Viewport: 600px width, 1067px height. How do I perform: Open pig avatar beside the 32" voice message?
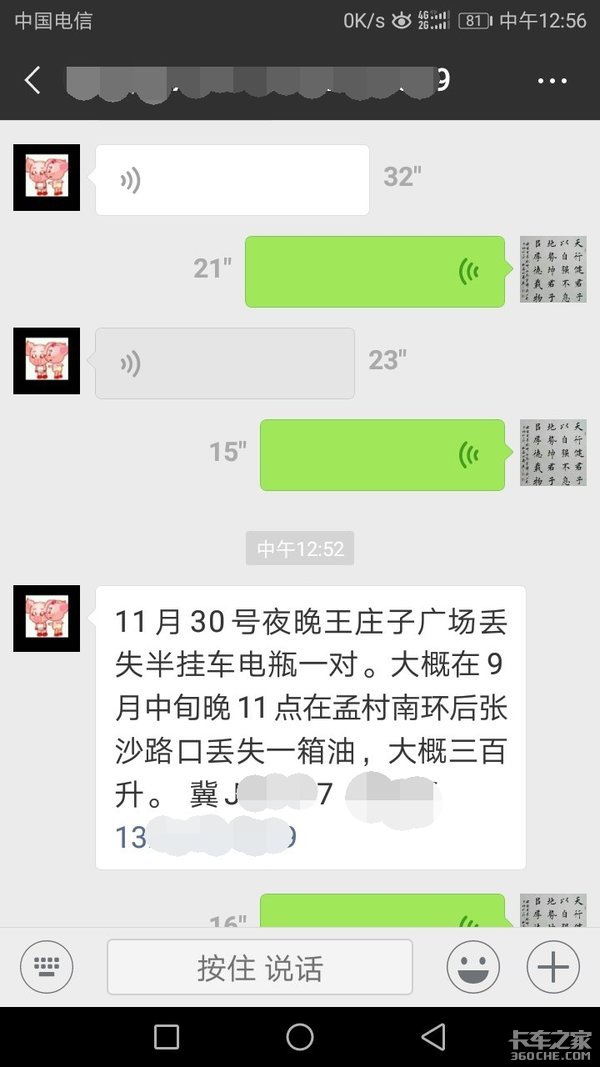click(46, 177)
